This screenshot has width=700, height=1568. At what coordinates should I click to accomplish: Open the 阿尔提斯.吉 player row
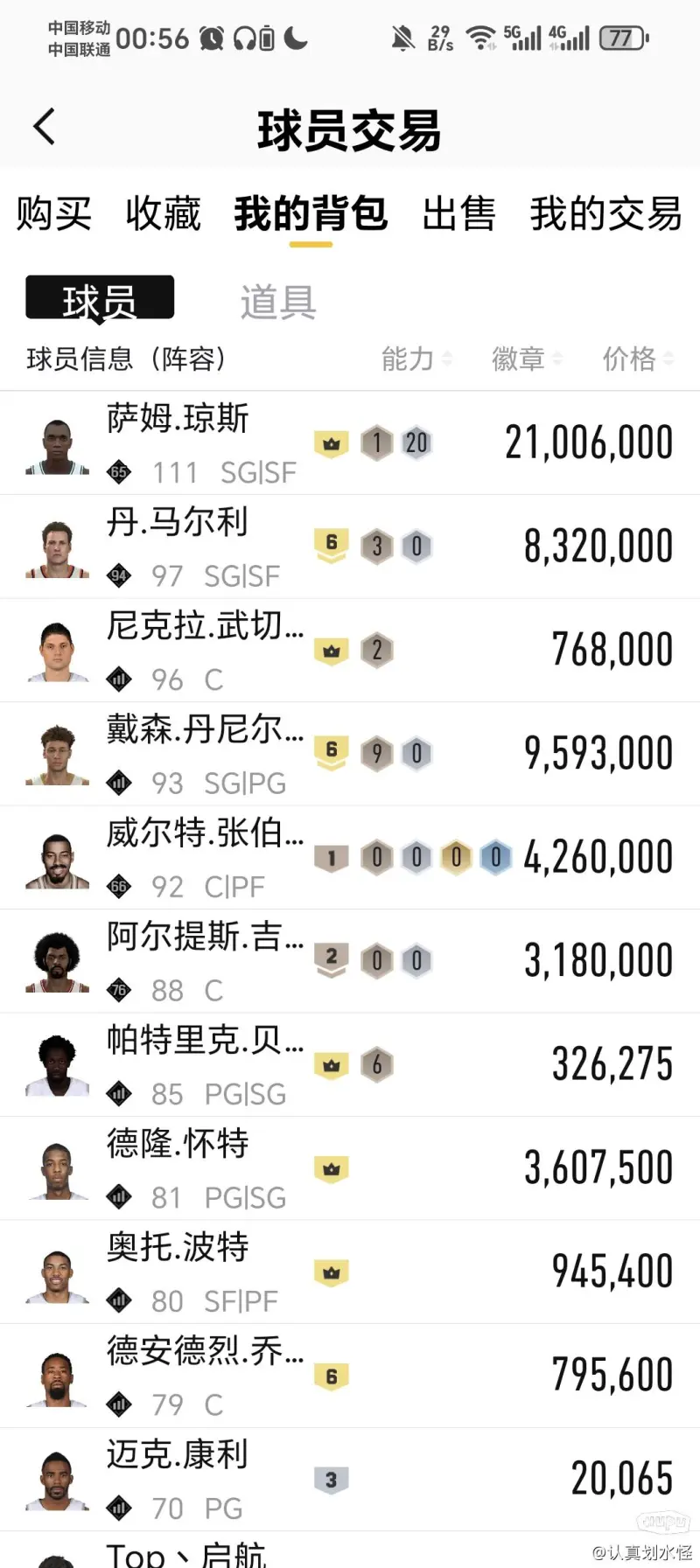(x=350, y=961)
